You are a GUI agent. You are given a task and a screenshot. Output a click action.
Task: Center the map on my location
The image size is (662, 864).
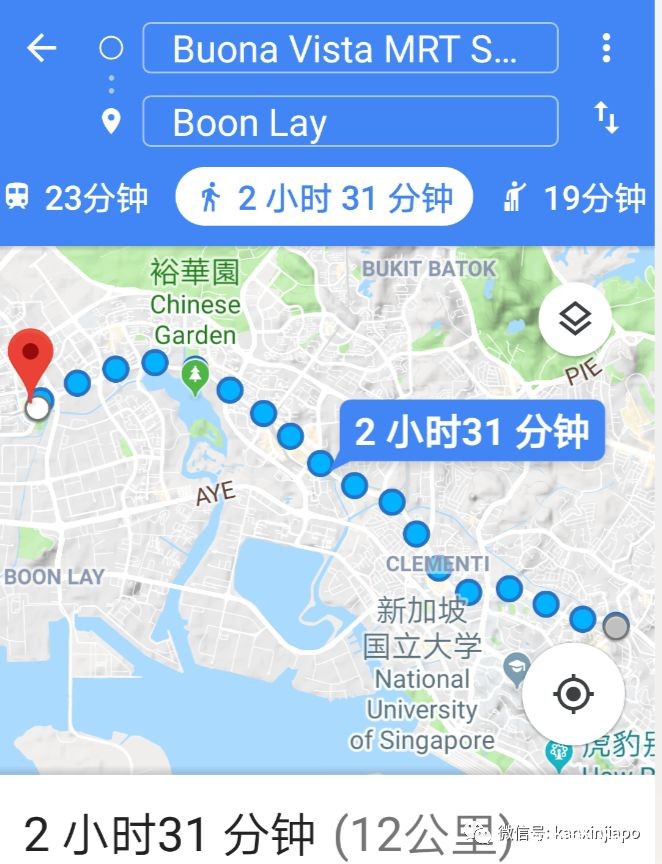pos(573,693)
